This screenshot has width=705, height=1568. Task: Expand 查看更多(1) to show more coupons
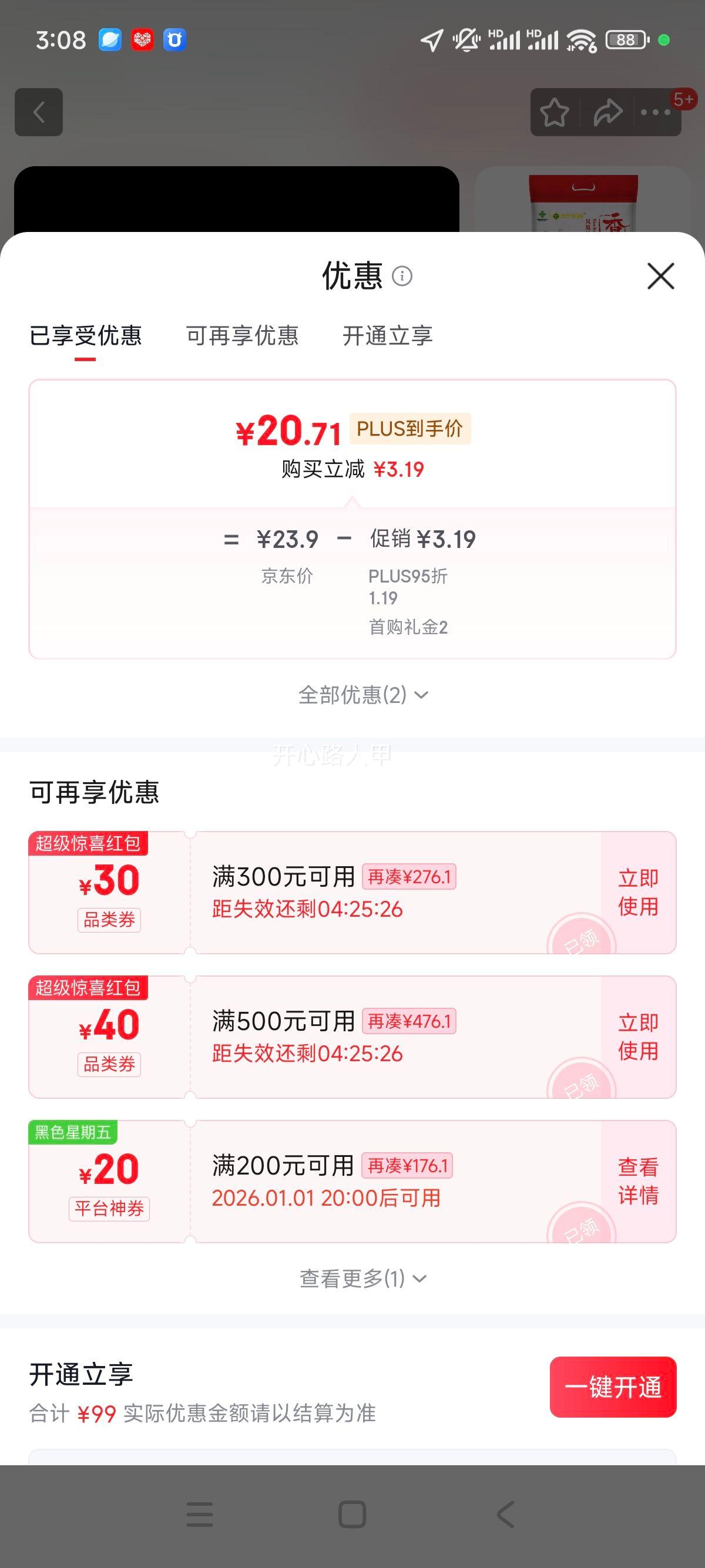[x=362, y=1279]
